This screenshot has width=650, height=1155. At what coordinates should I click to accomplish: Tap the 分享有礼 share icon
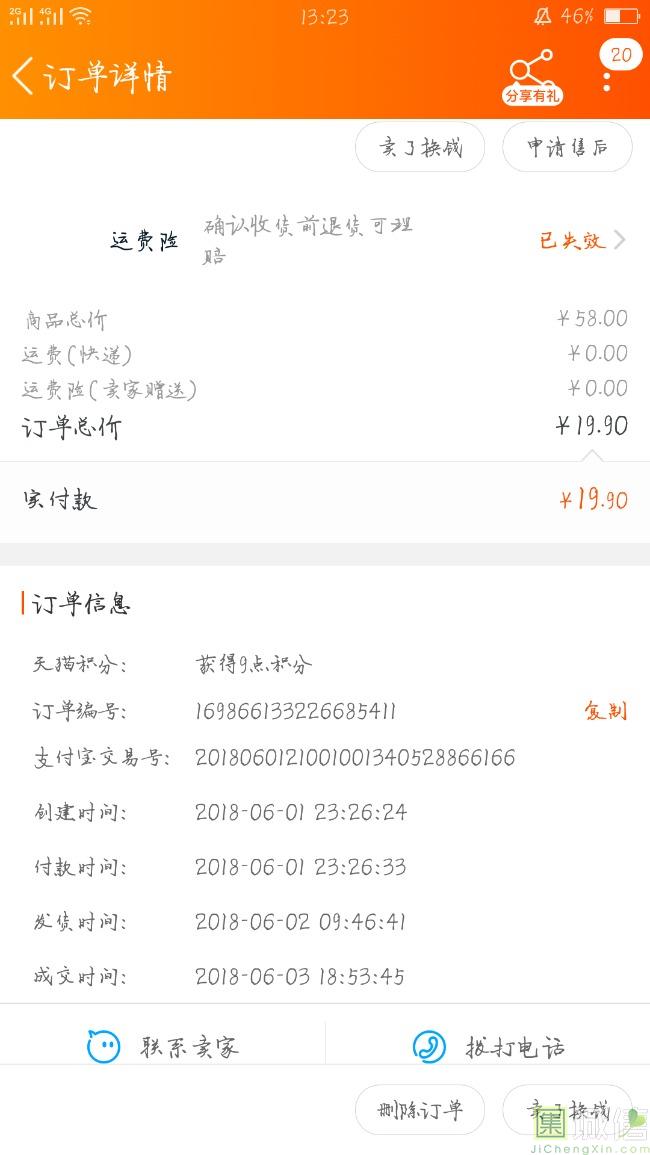pos(532,77)
